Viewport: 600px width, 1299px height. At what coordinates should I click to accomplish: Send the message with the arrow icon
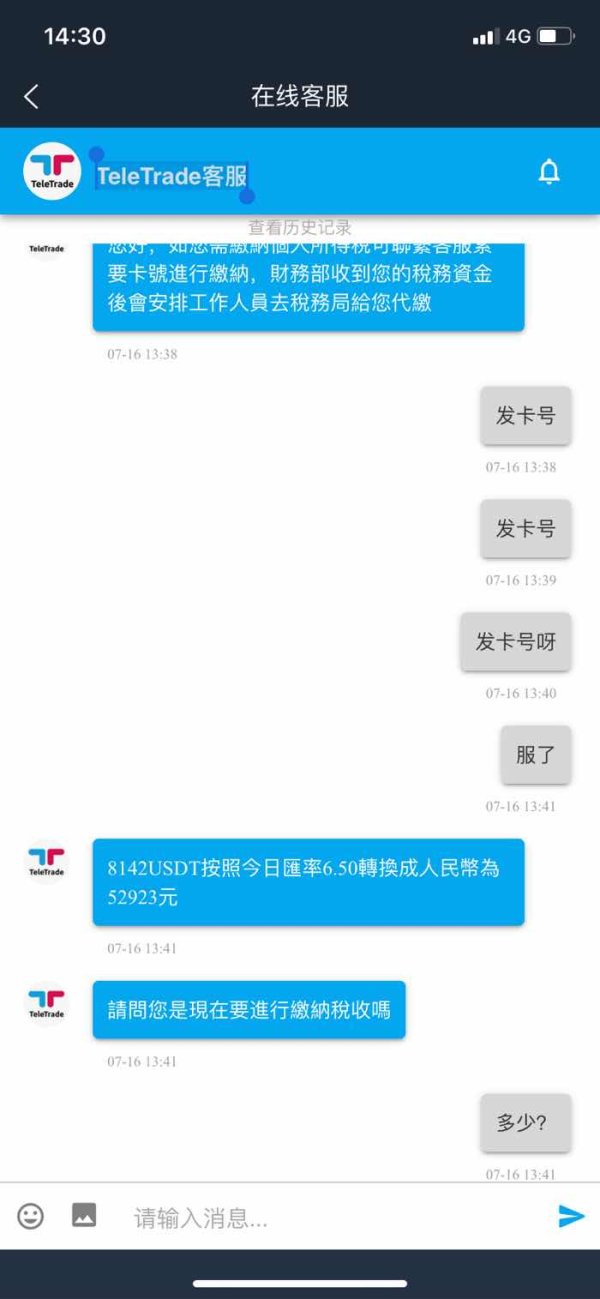point(571,1216)
